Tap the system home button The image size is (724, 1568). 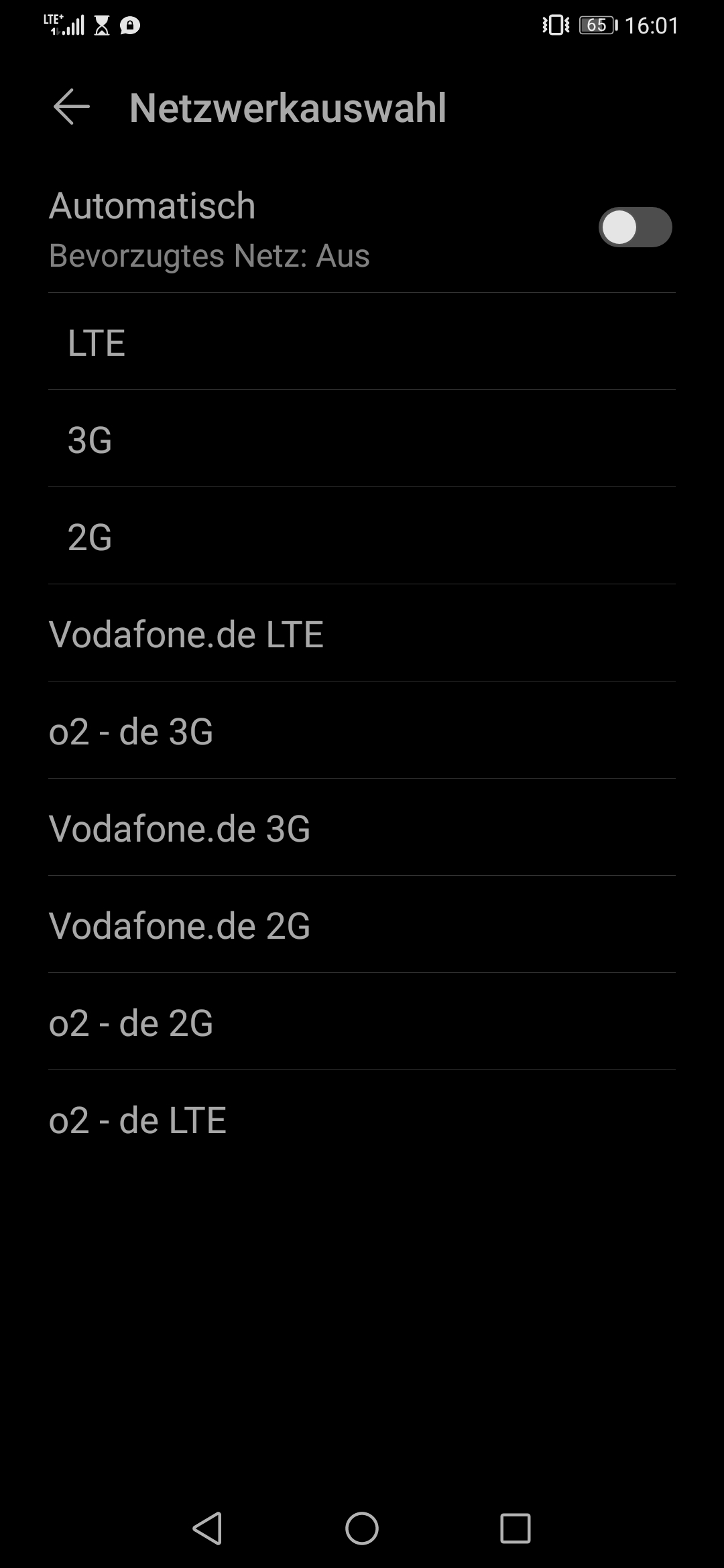362,1528
